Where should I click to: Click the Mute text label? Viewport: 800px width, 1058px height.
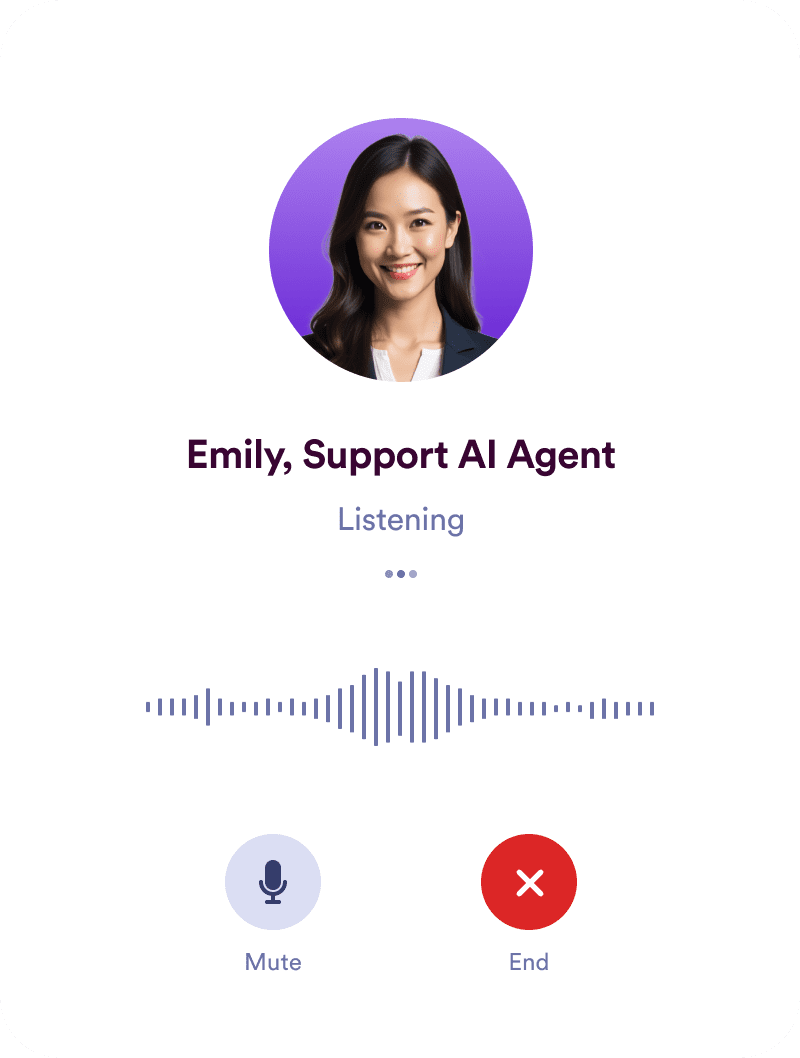tap(272, 961)
